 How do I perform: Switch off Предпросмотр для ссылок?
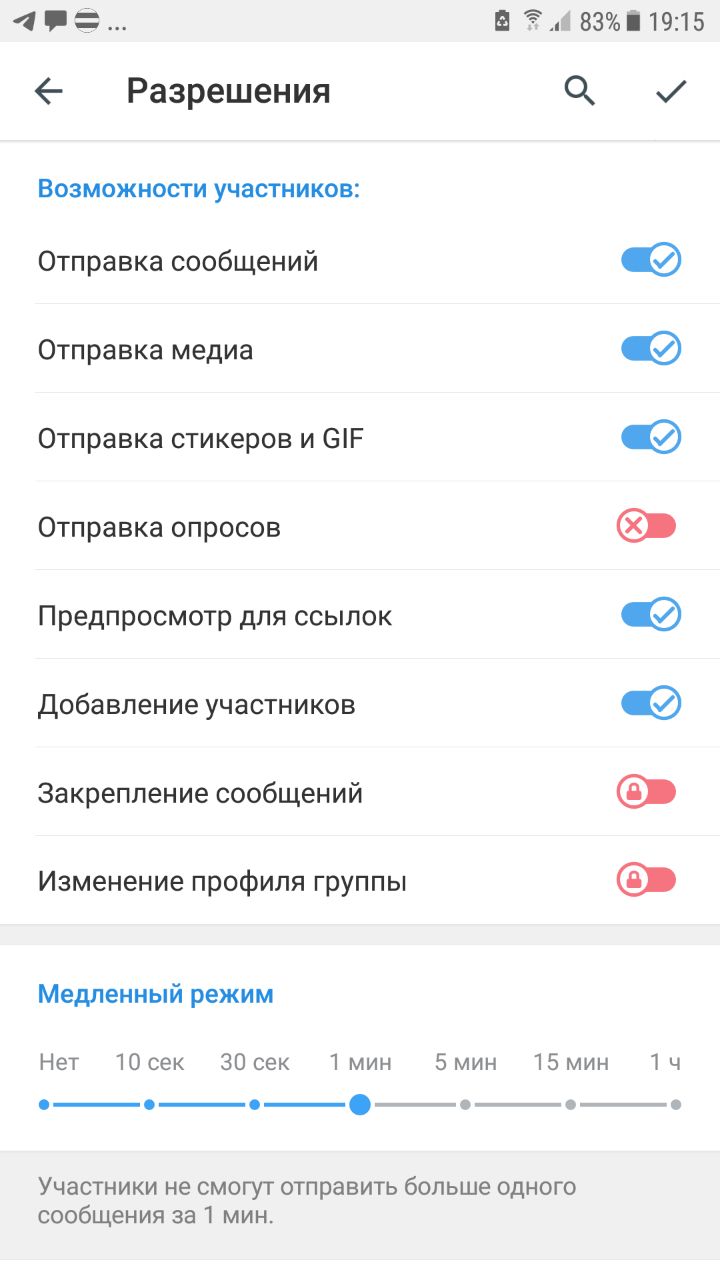click(651, 615)
